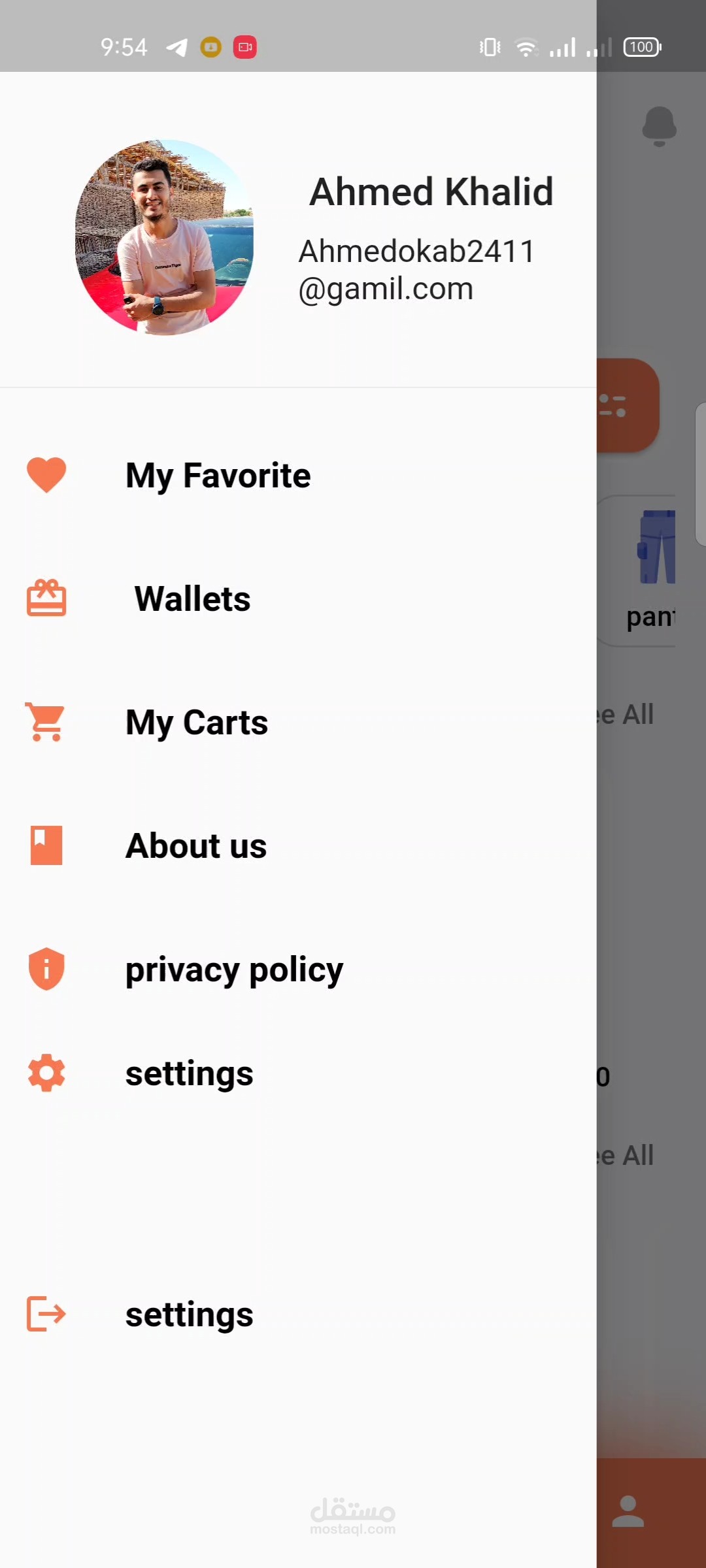
Task: Open My Favorite from the drawer
Action: (218, 475)
